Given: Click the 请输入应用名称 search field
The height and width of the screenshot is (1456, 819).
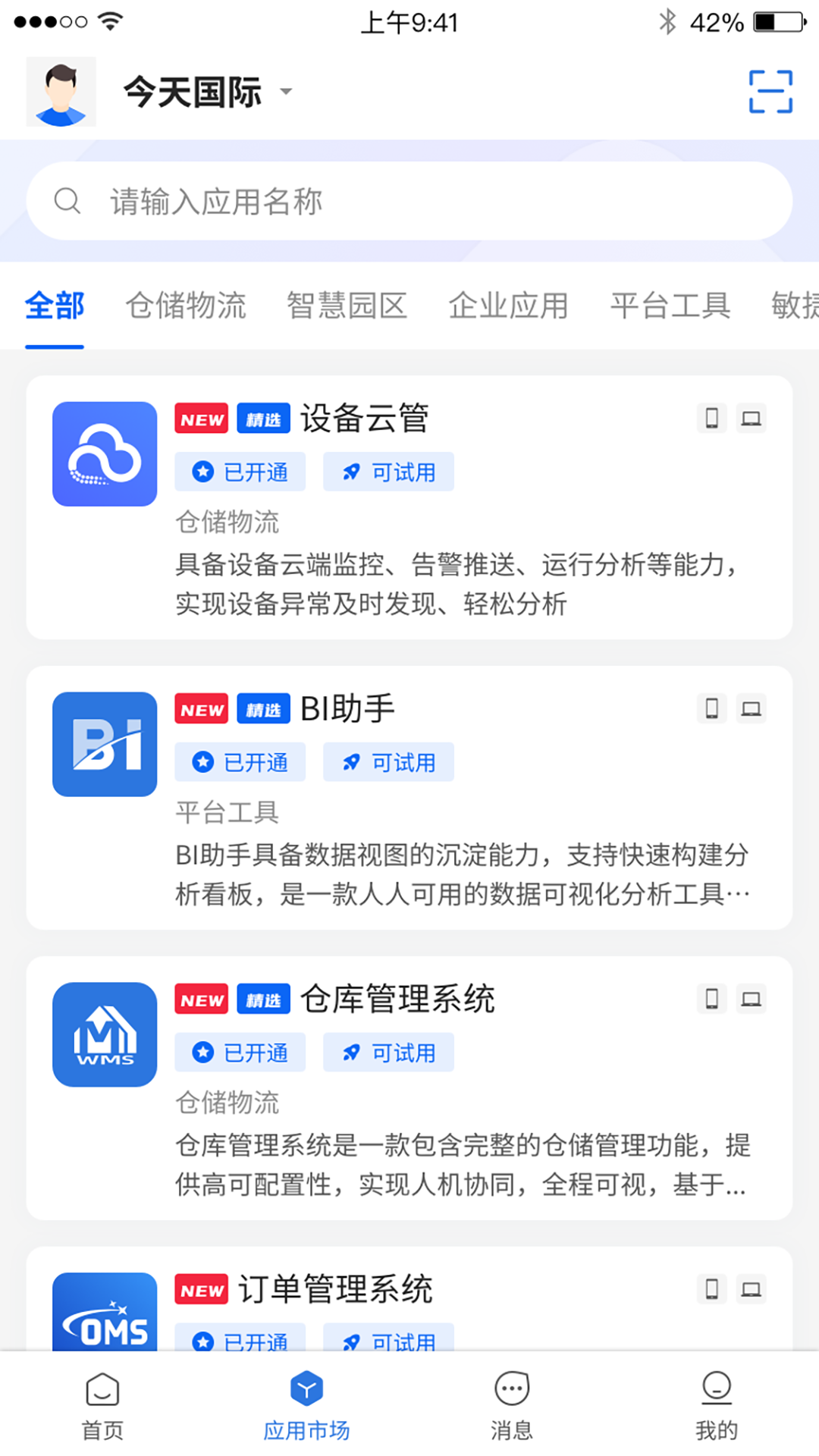Looking at the screenshot, I should [409, 201].
